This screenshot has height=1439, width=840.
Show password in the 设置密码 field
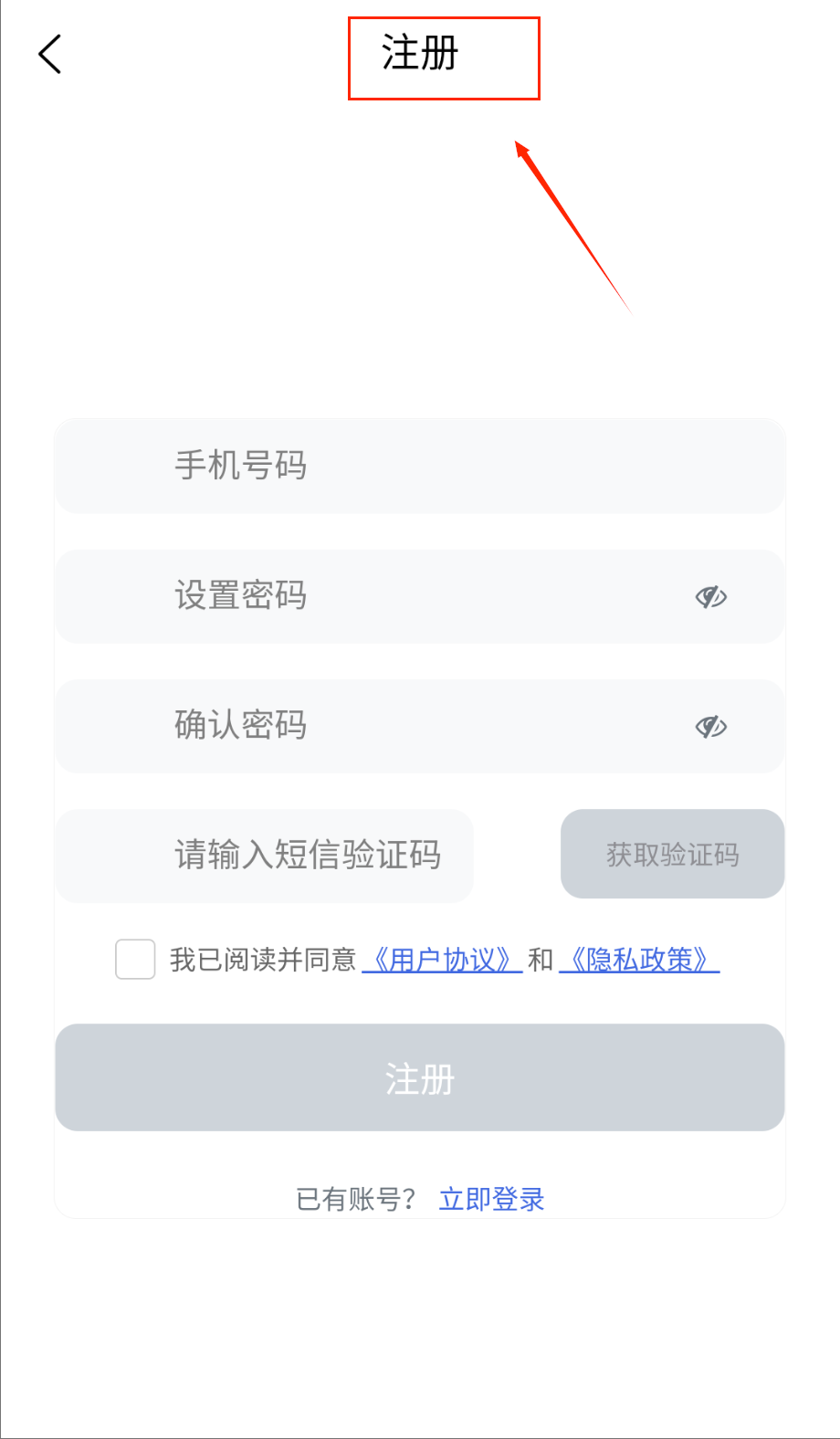(x=710, y=597)
